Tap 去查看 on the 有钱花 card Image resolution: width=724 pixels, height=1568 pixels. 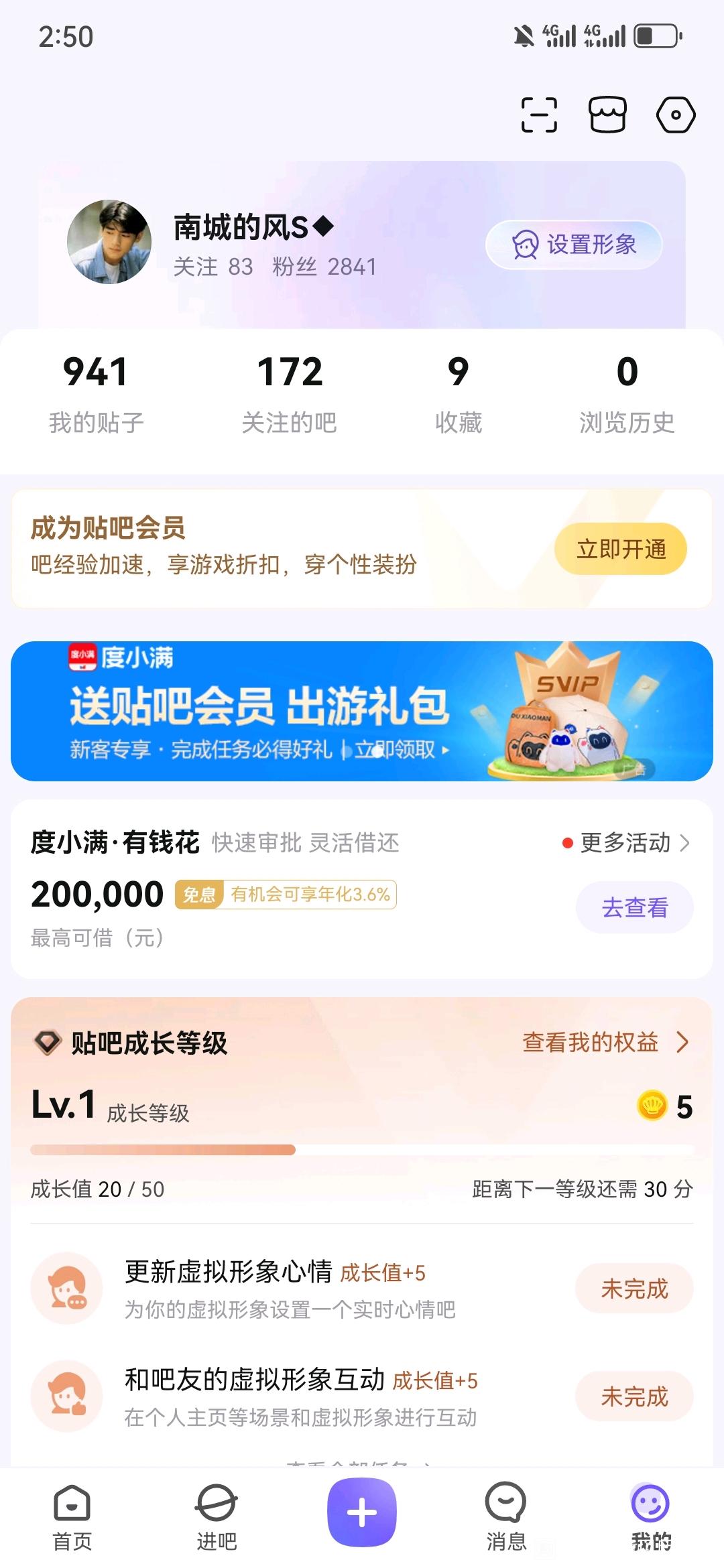[634, 907]
